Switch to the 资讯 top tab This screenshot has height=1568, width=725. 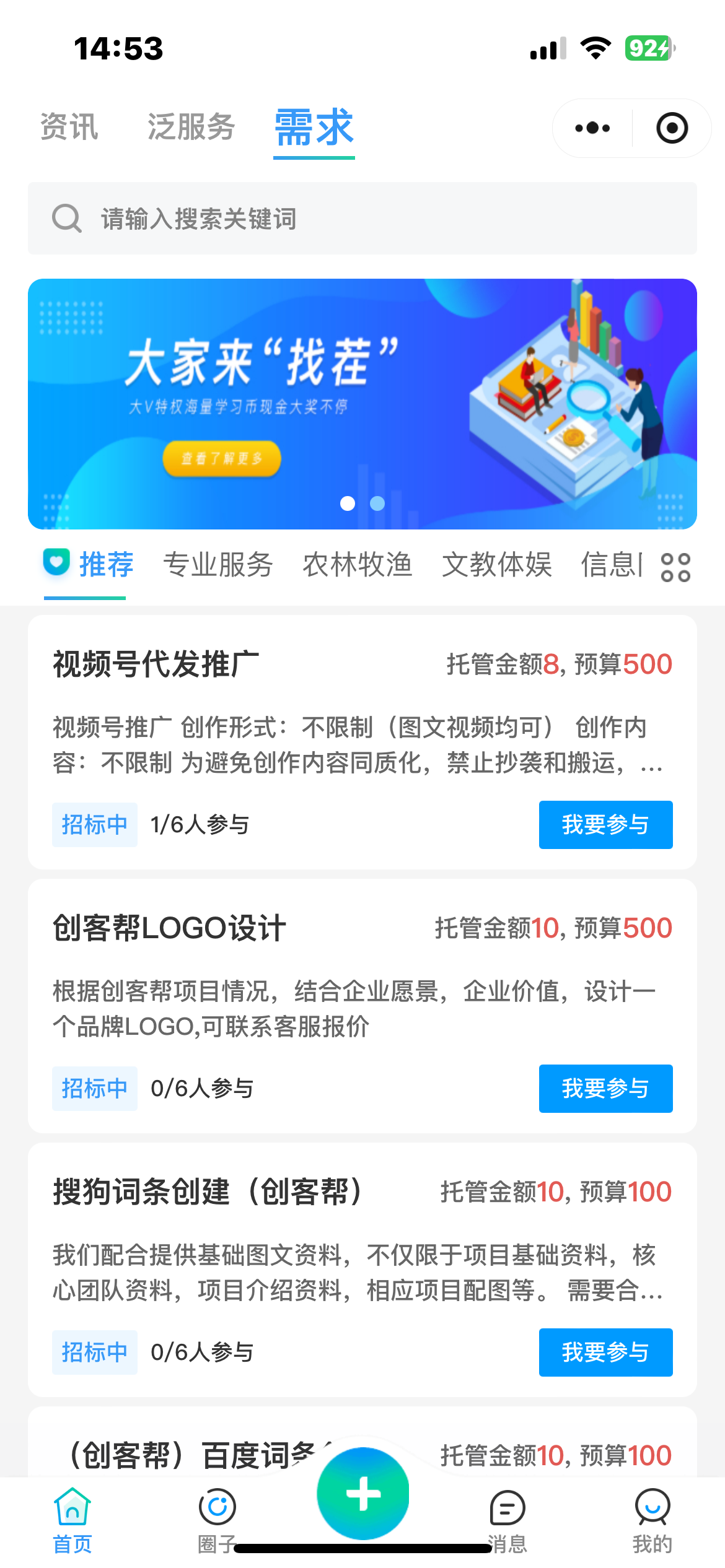pyautogui.click(x=69, y=127)
